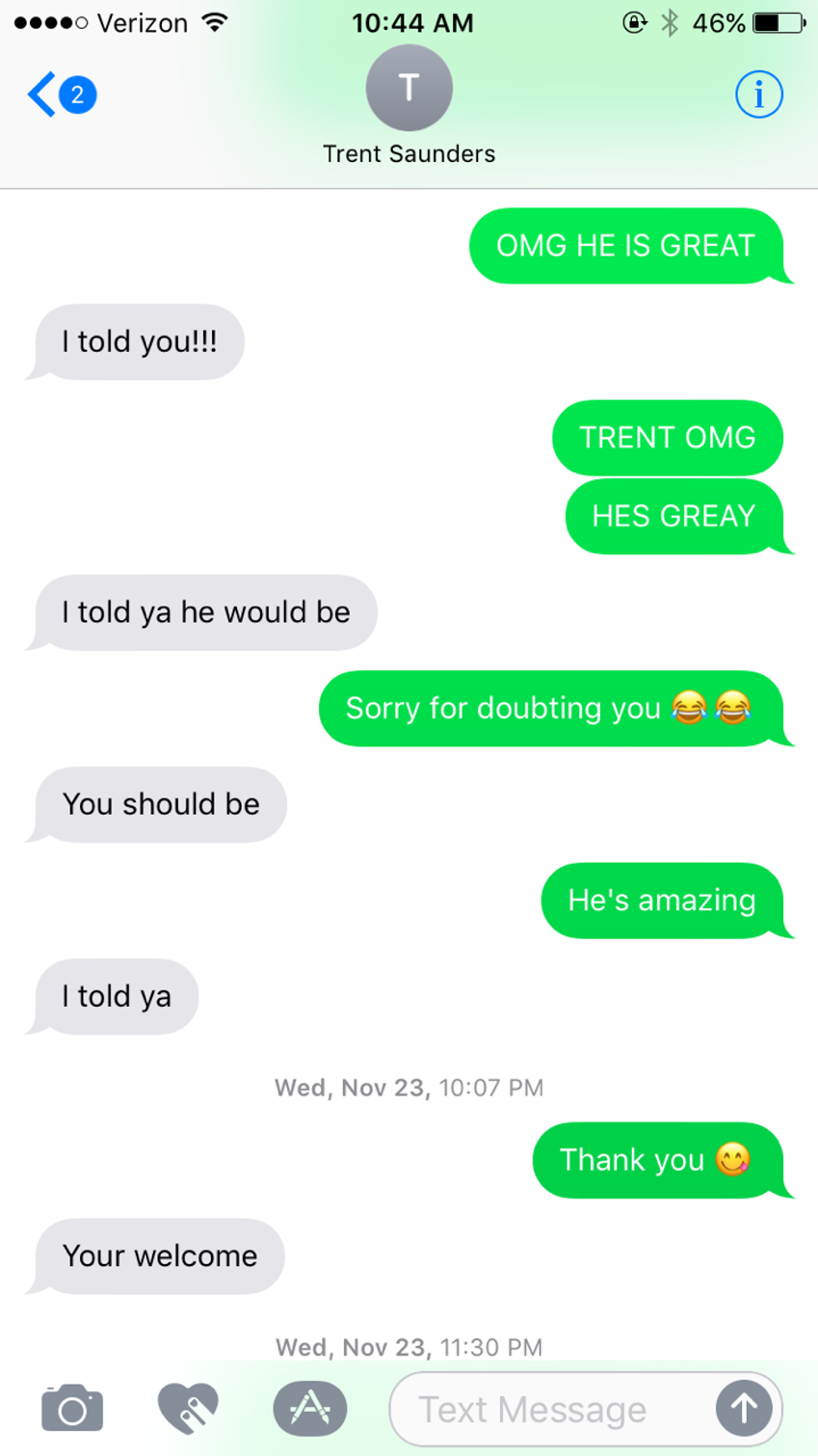Open the iMessage App Store drawer
The image size is (818, 1456).
coord(310,1409)
